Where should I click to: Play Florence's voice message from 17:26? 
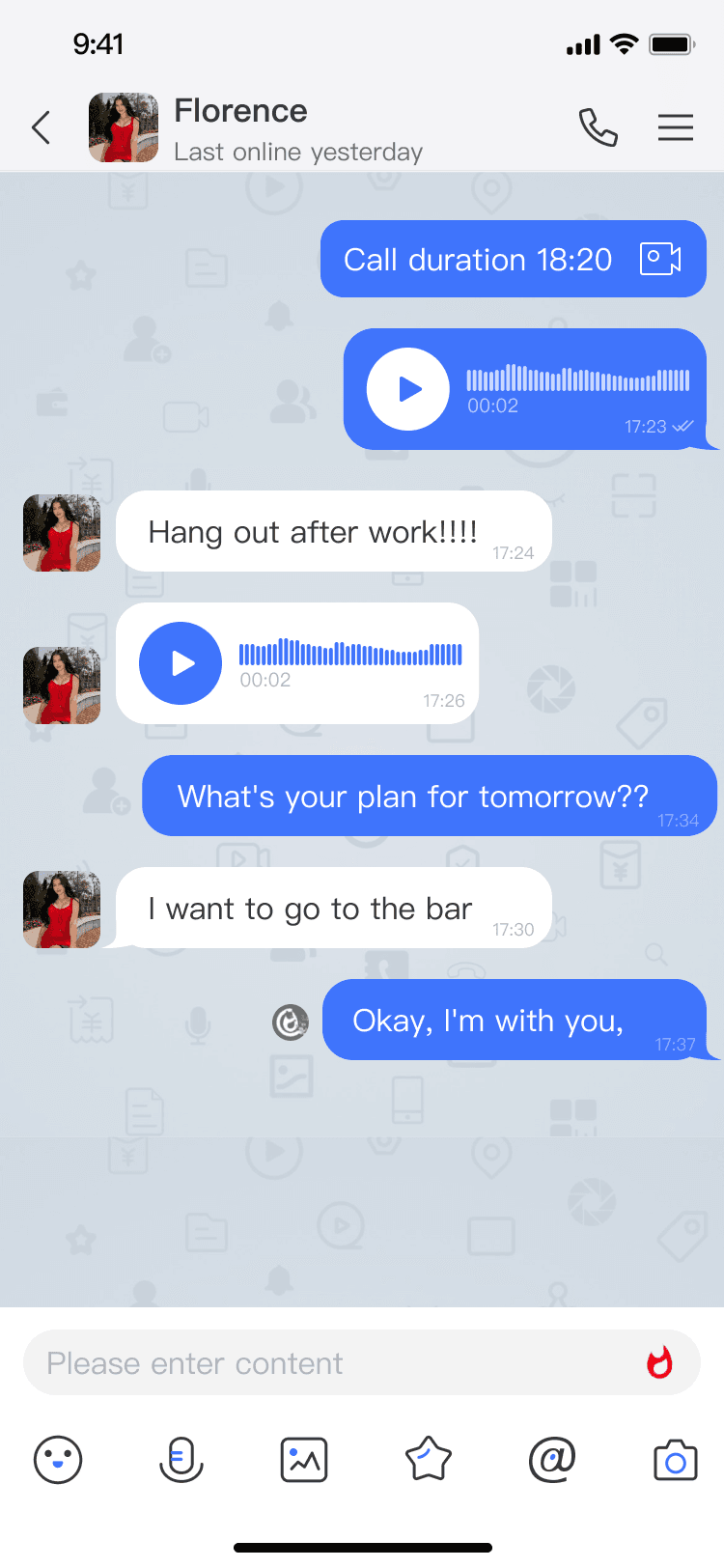point(181,663)
